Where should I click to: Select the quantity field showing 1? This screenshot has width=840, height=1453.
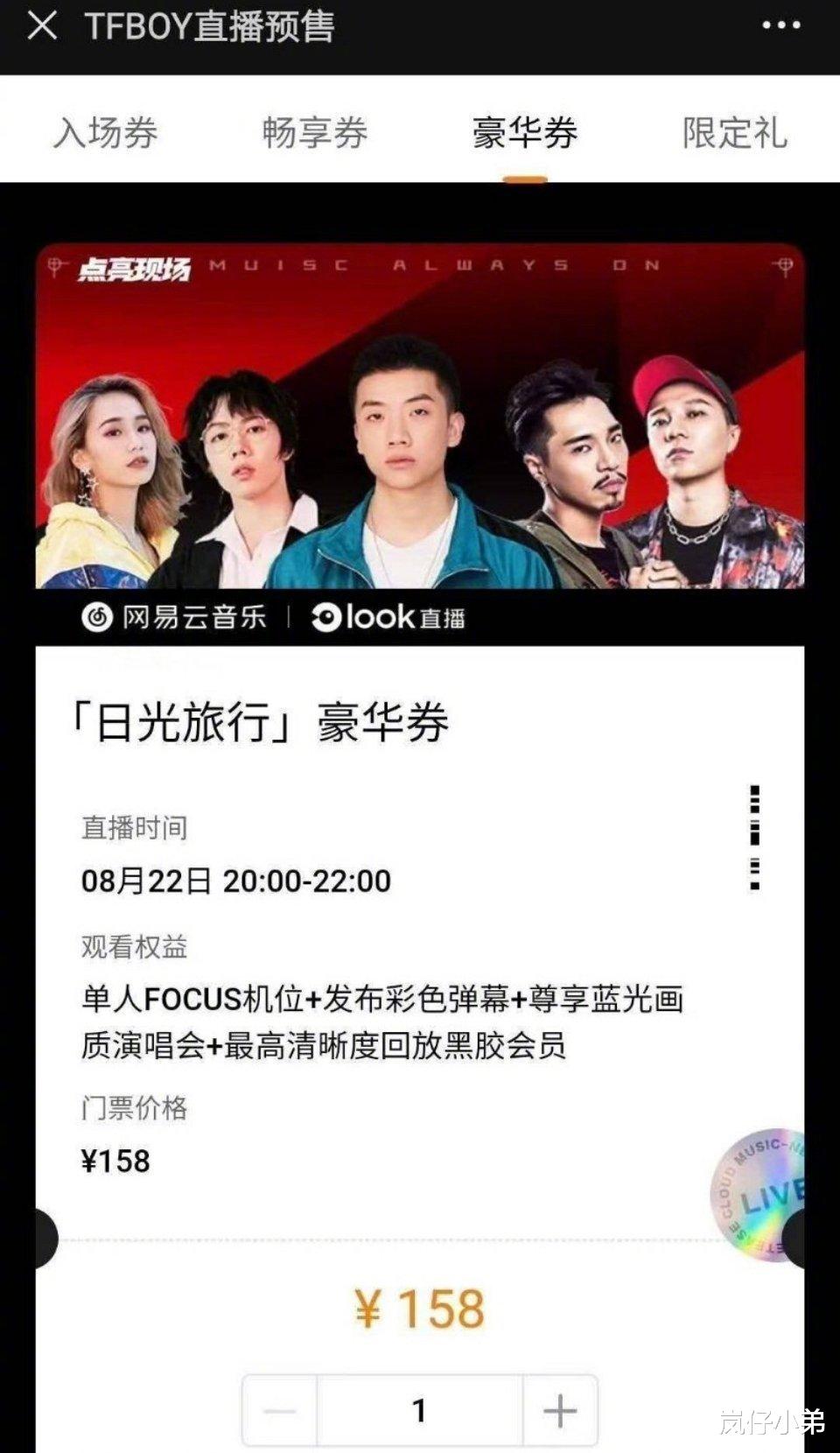pyautogui.click(x=420, y=1410)
